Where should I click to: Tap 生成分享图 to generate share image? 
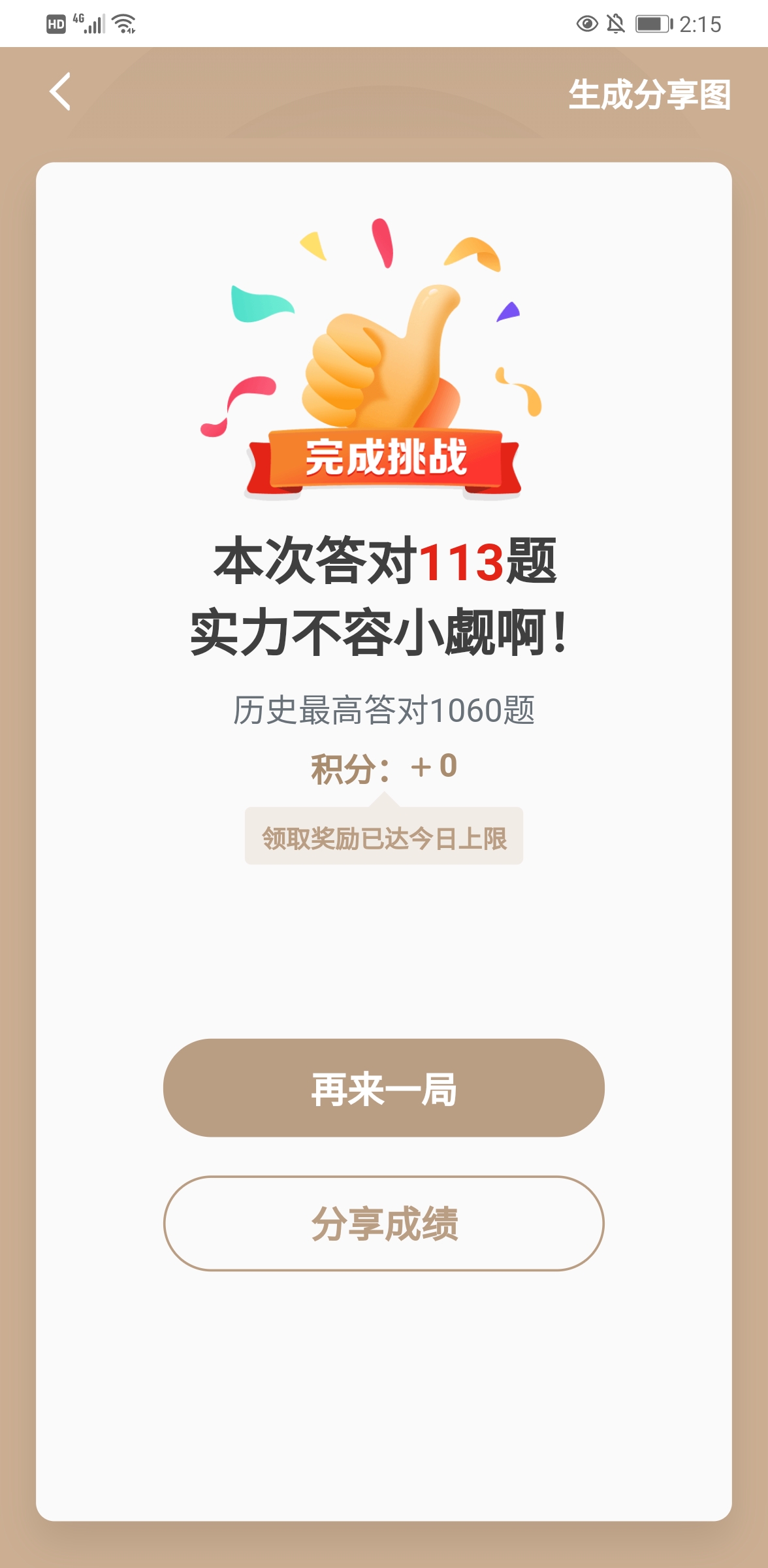pos(649,95)
